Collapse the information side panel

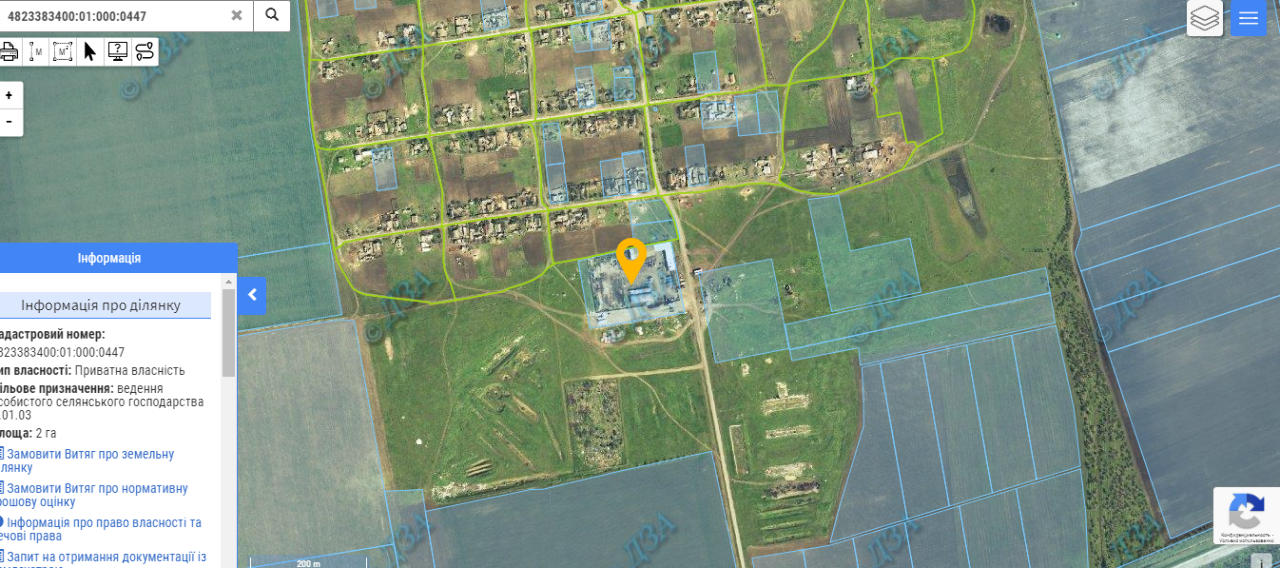[252, 295]
